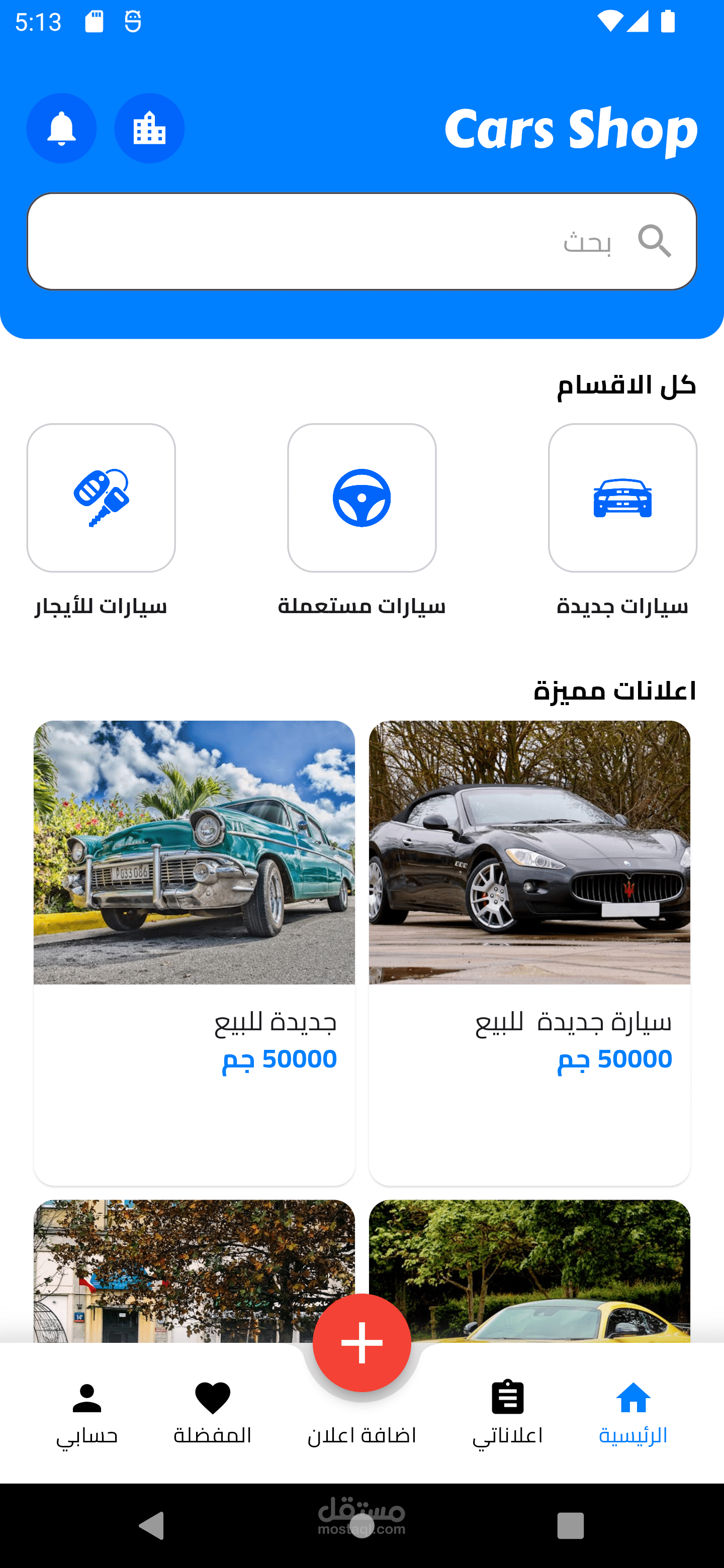Switch to the اعلاناتي tab
Image resolution: width=724 pixels, height=1568 pixels.
click(507, 1413)
